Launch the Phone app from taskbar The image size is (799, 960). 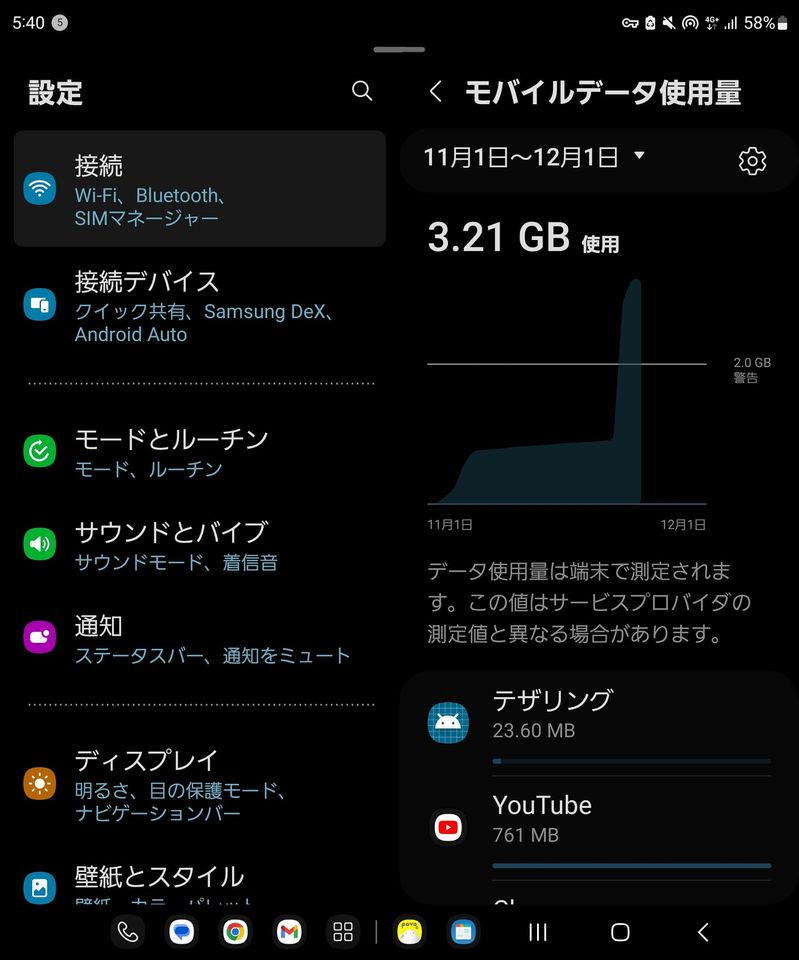pos(127,932)
